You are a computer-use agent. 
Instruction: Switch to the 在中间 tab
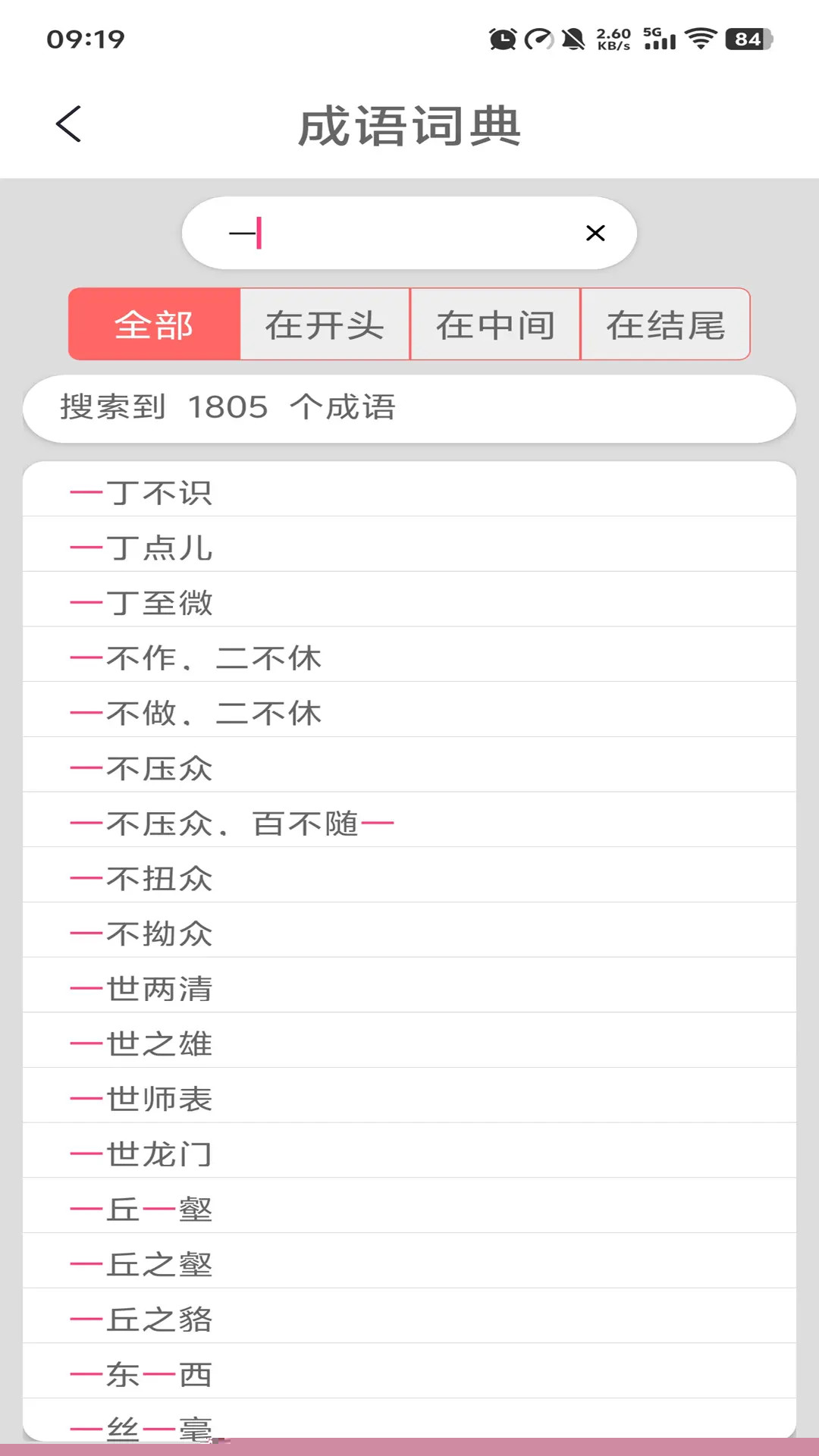click(x=495, y=325)
